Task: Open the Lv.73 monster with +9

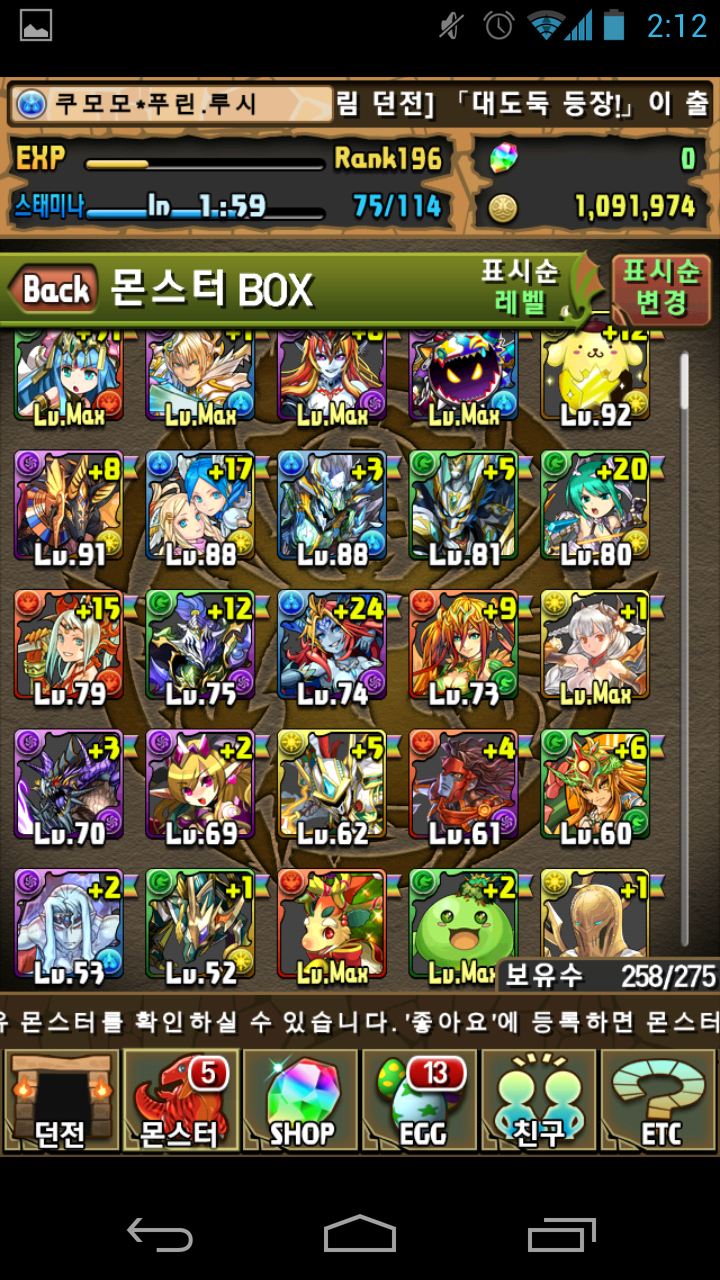Action: point(464,645)
